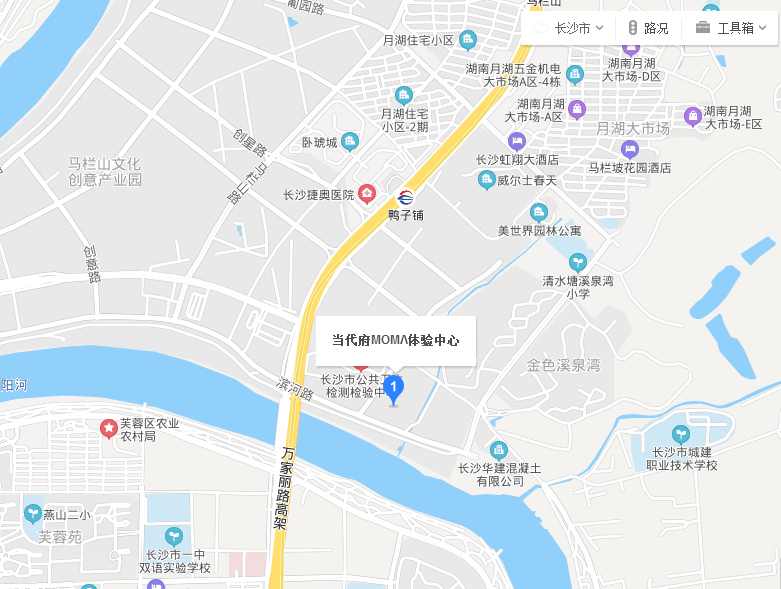This screenshot has width=781, height=589.
Task: Tap the blue location marker numbered 1
Action: click(394, 388)
